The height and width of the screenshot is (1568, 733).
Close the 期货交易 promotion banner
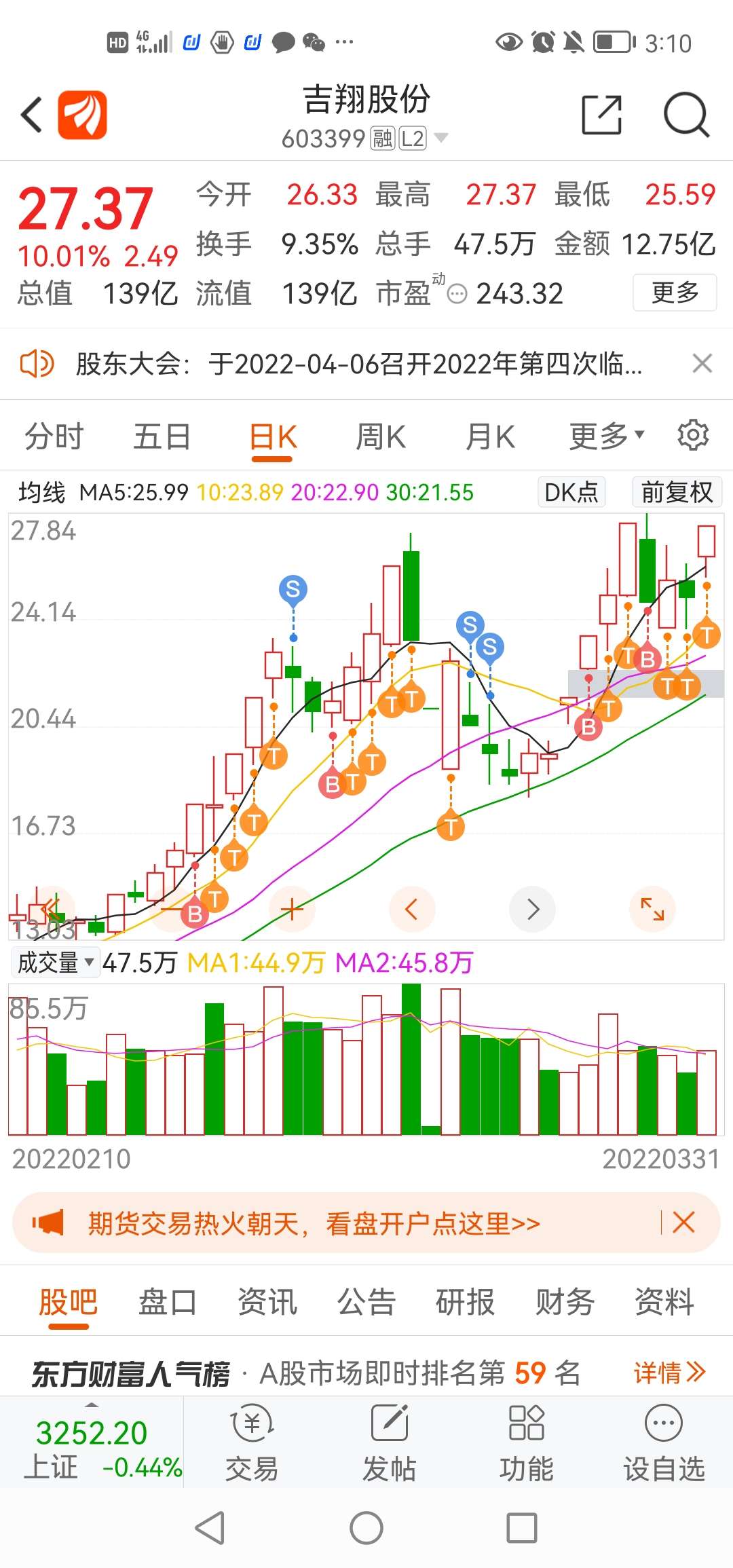pyautogui.click(x=683, y=1222)
